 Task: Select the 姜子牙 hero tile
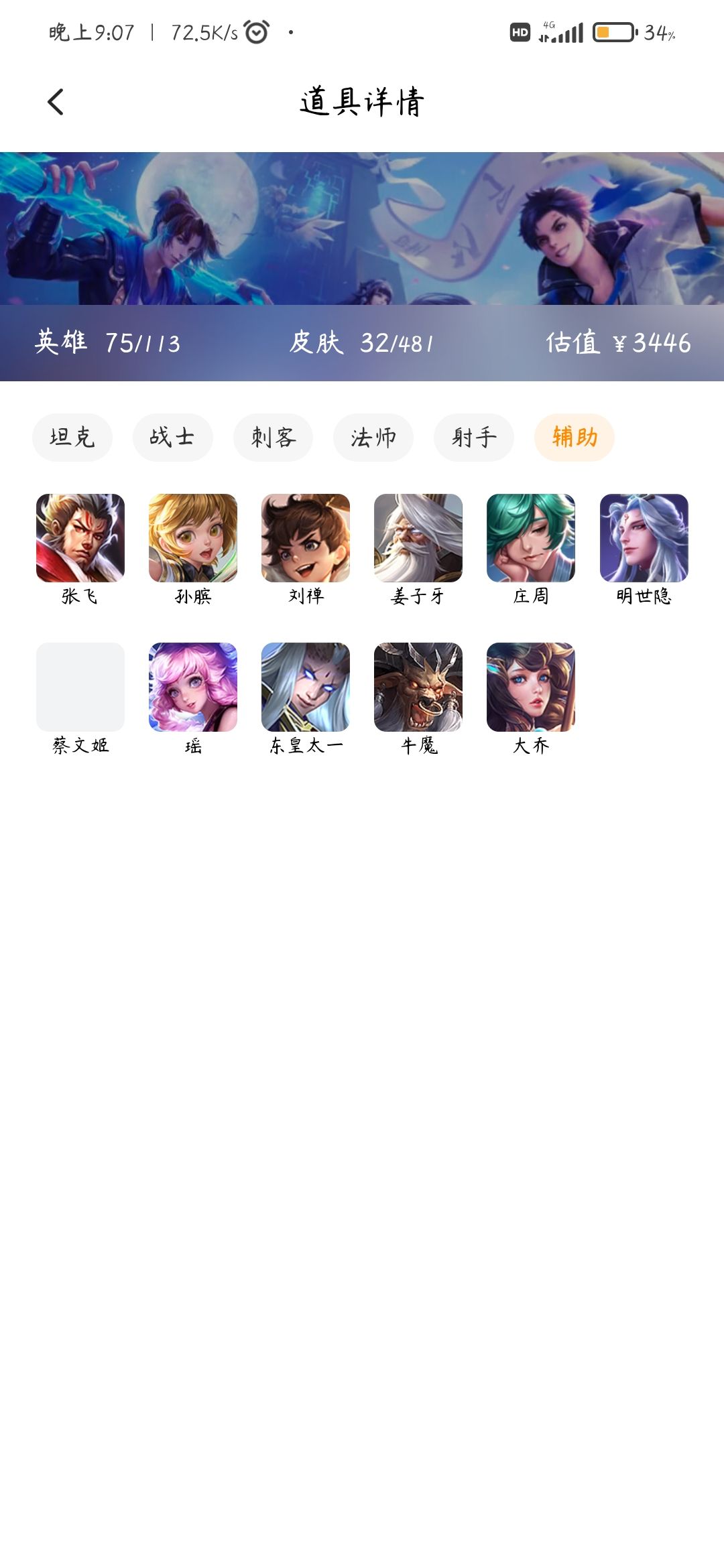click(x=418, y=538)
